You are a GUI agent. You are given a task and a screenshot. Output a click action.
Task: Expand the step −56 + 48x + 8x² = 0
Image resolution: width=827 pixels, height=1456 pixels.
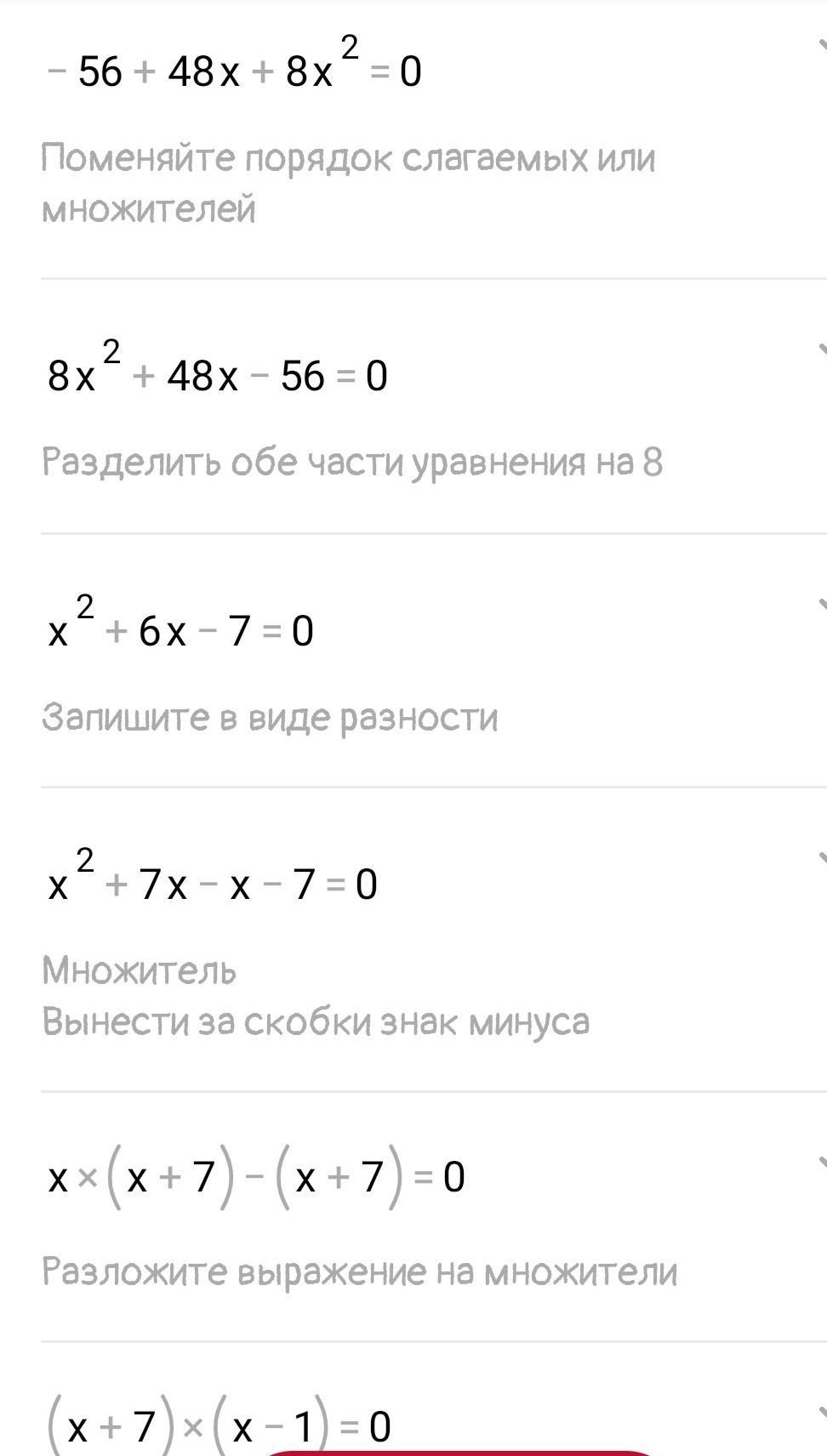click(x=822, y=44)
